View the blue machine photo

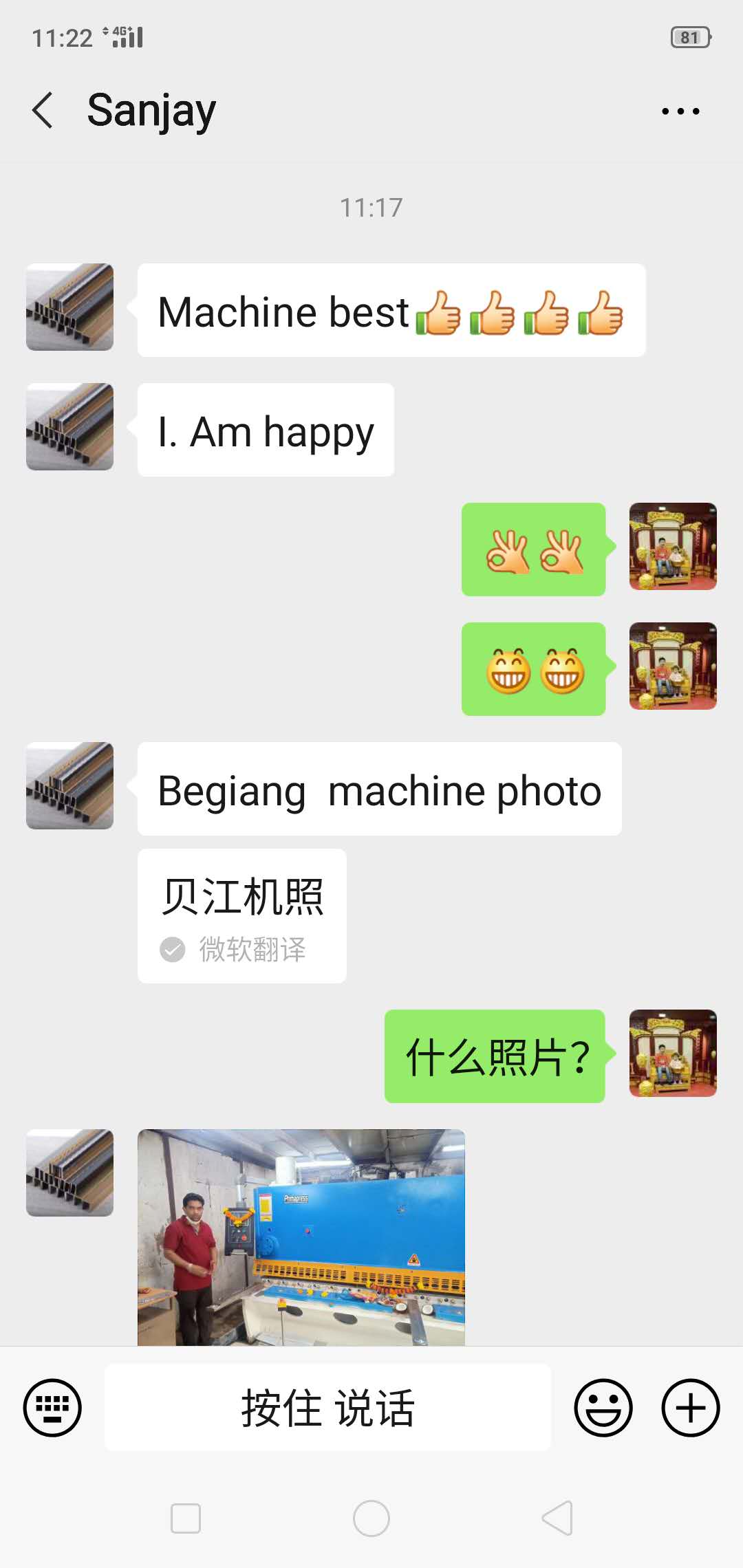point(301,1237)
